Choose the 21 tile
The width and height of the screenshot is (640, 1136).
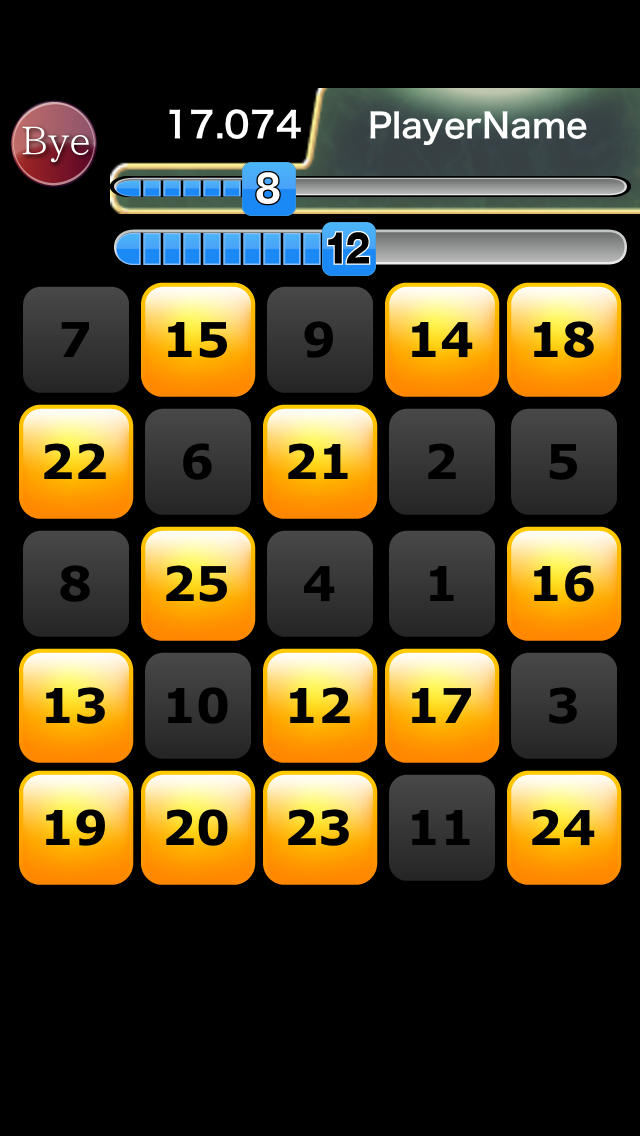coord(319,462)
